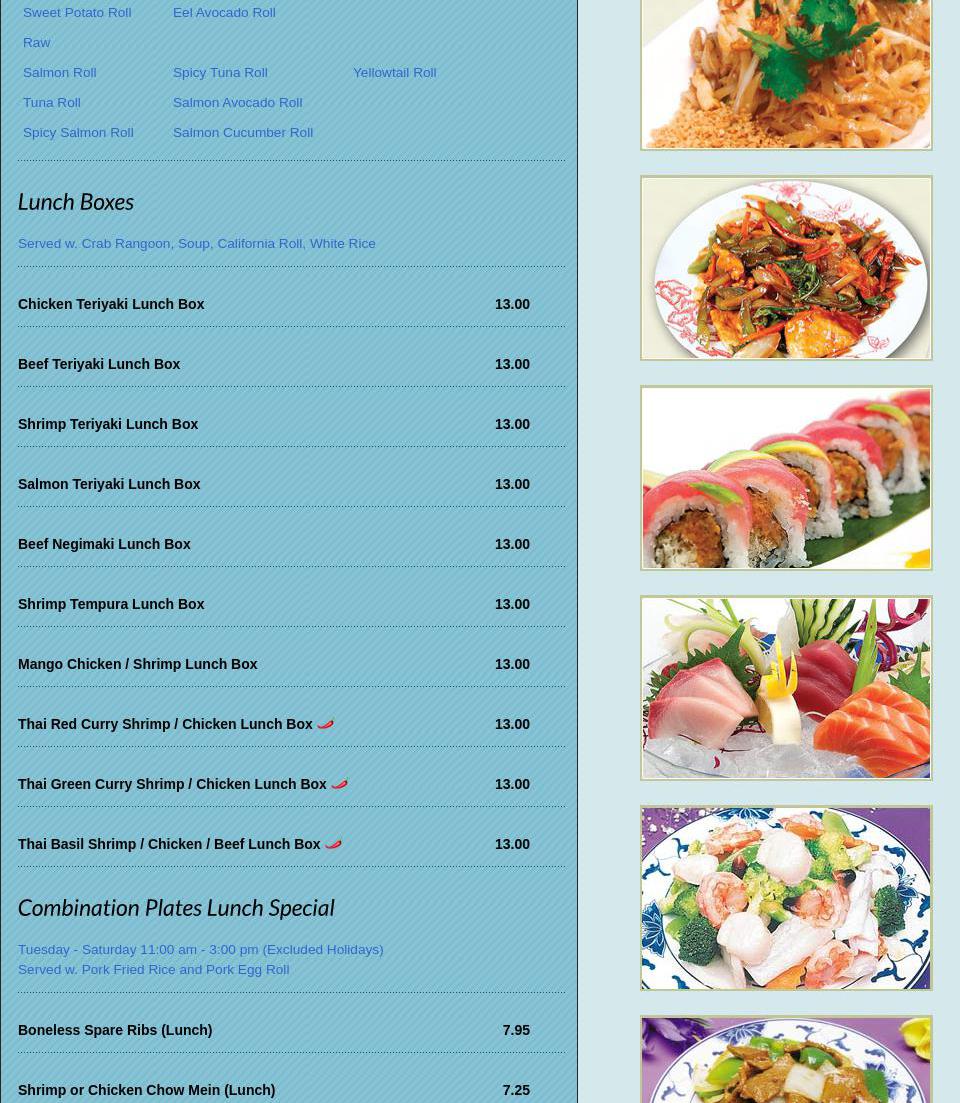
Task: Open Mango Chicken / Shrimp Lunch Box
Action: pos(138,664)
